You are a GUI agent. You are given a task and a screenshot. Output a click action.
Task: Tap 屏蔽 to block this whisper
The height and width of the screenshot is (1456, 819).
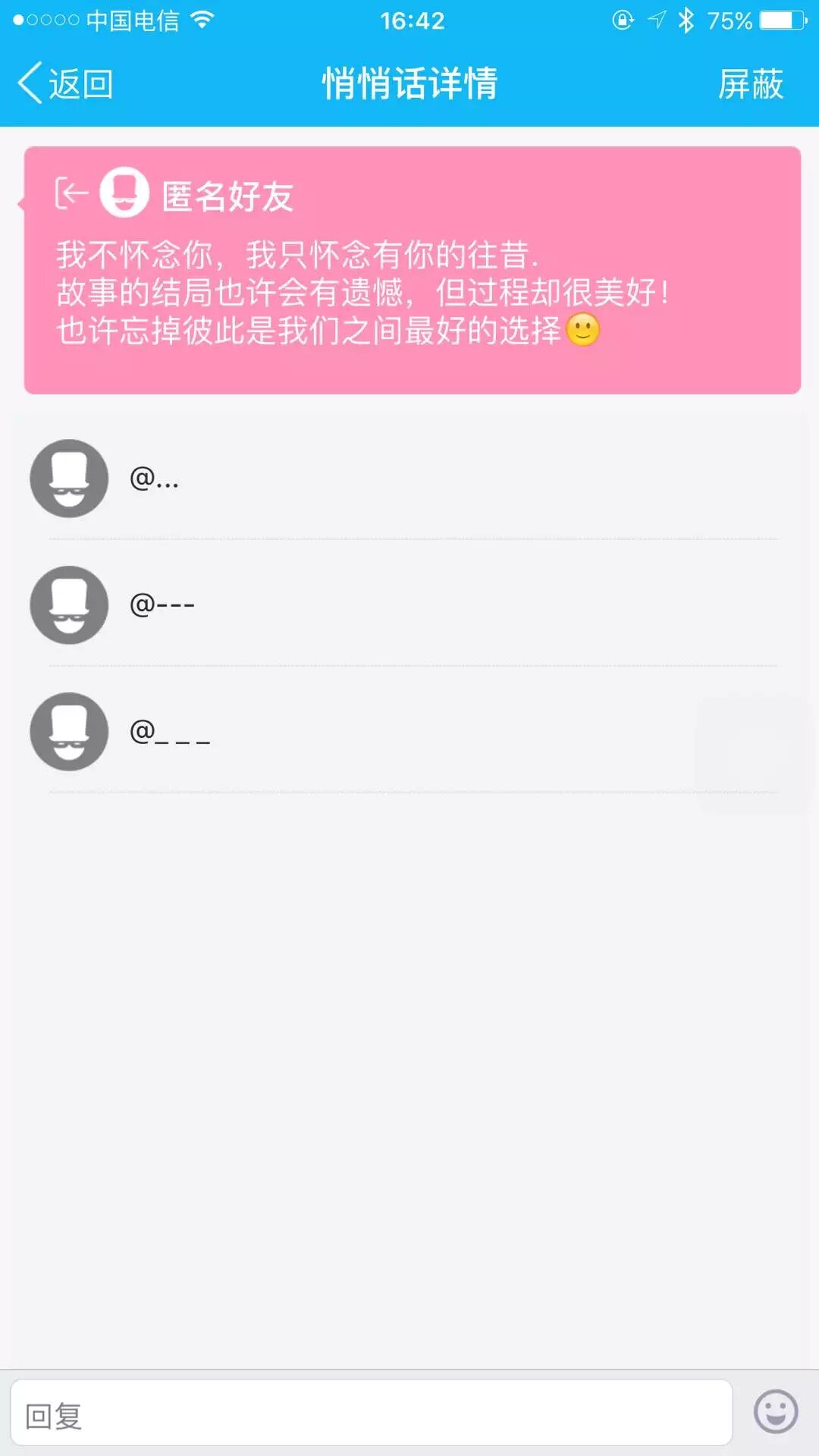[750, 83]
